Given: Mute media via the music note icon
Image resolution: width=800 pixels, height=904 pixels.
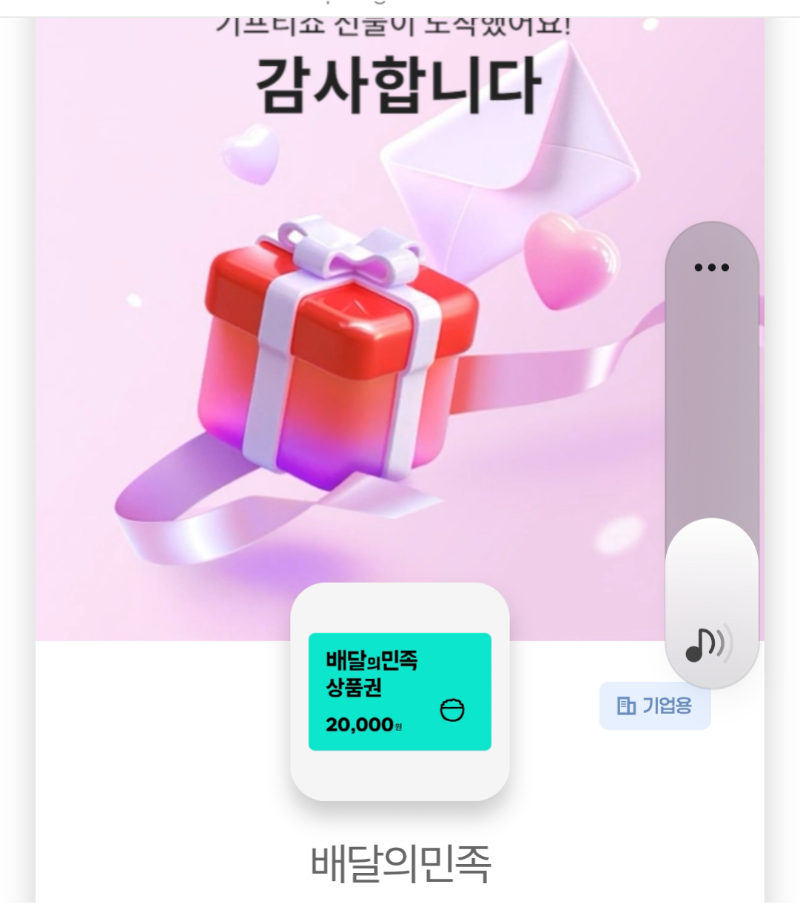Looking at the screenshot, I should tap(708, 645).
